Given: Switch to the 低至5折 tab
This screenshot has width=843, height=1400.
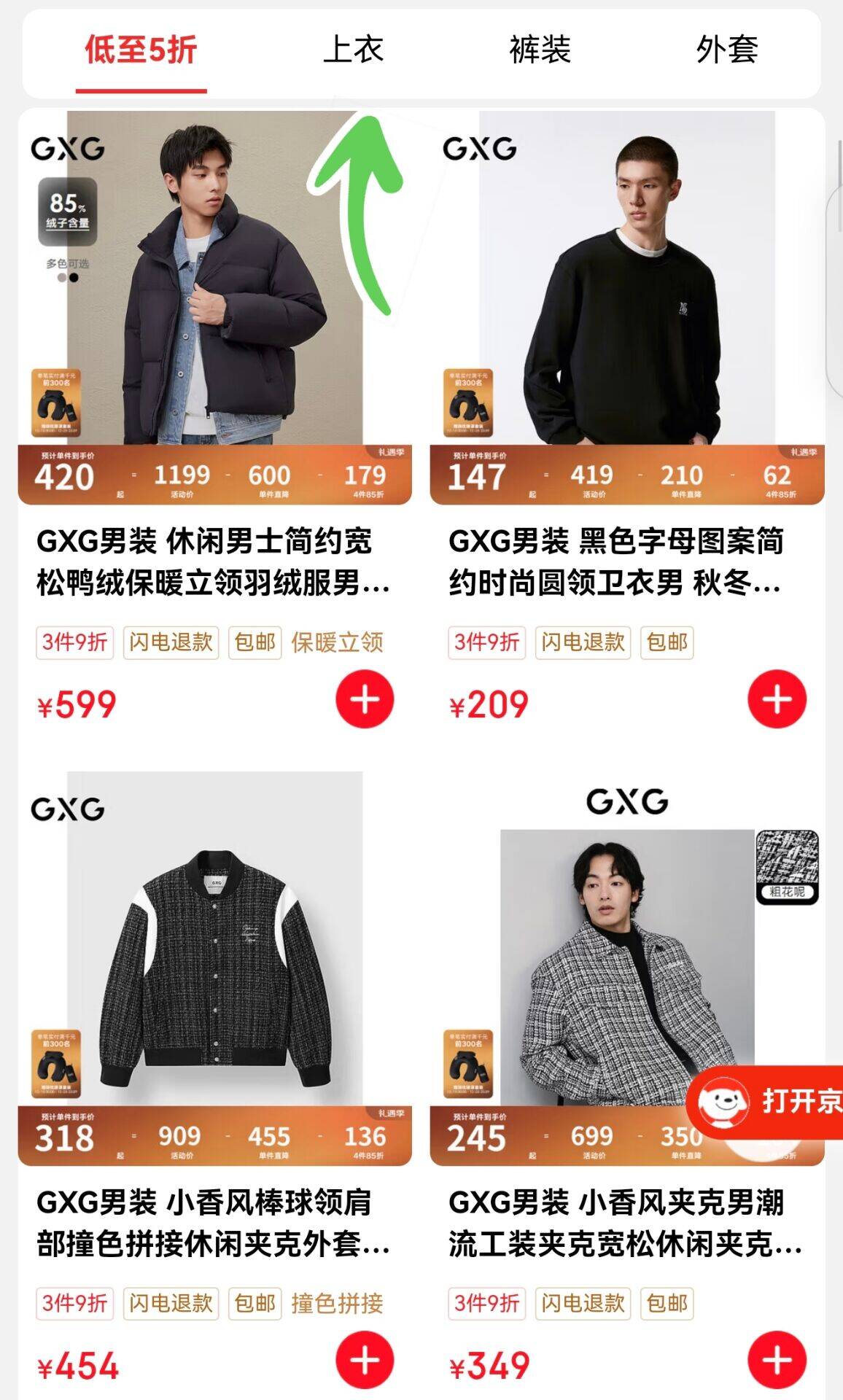Looking at the screenshot, I should [141, 51].
